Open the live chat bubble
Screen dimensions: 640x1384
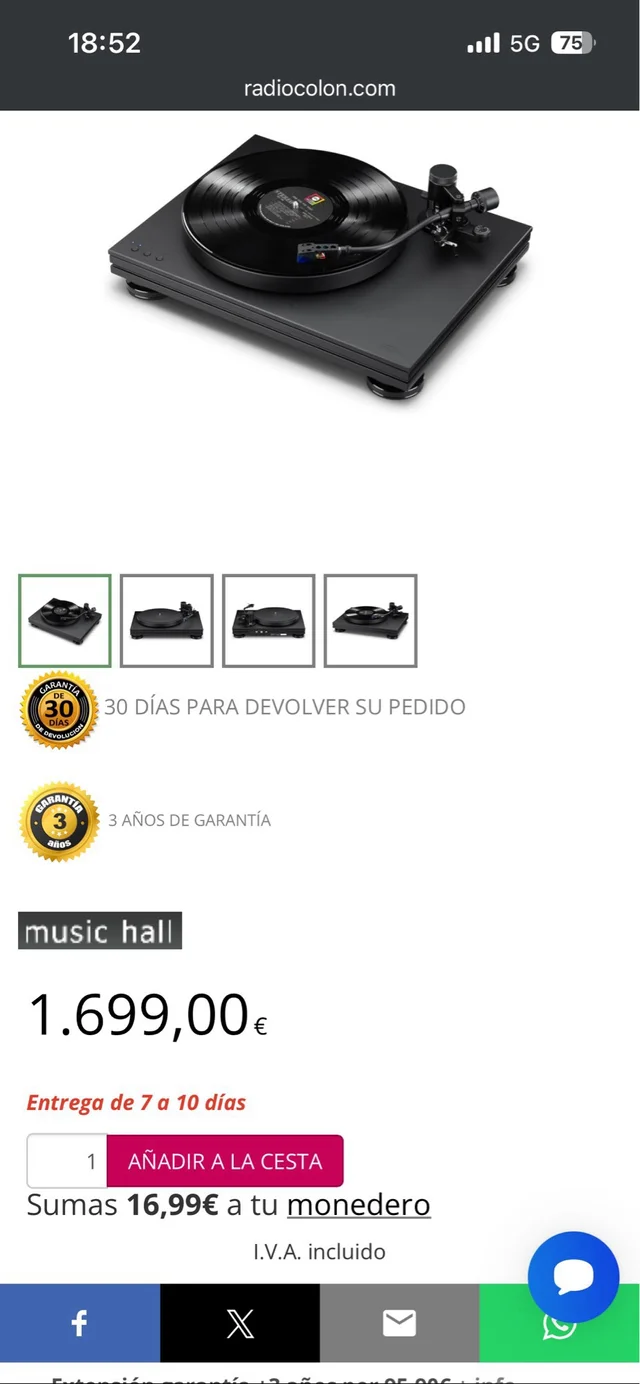point(573,1277)
